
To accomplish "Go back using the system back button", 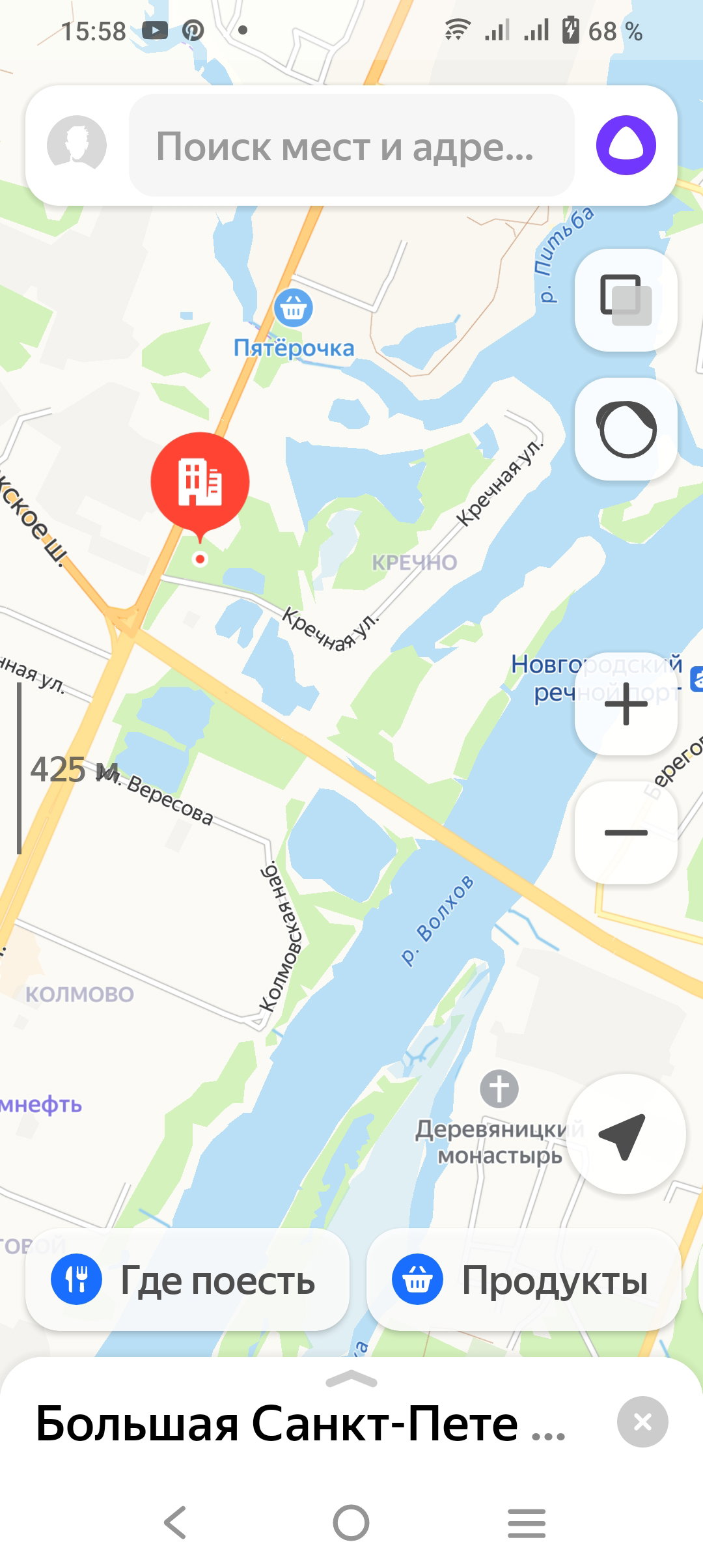I will pos(176,1522).
